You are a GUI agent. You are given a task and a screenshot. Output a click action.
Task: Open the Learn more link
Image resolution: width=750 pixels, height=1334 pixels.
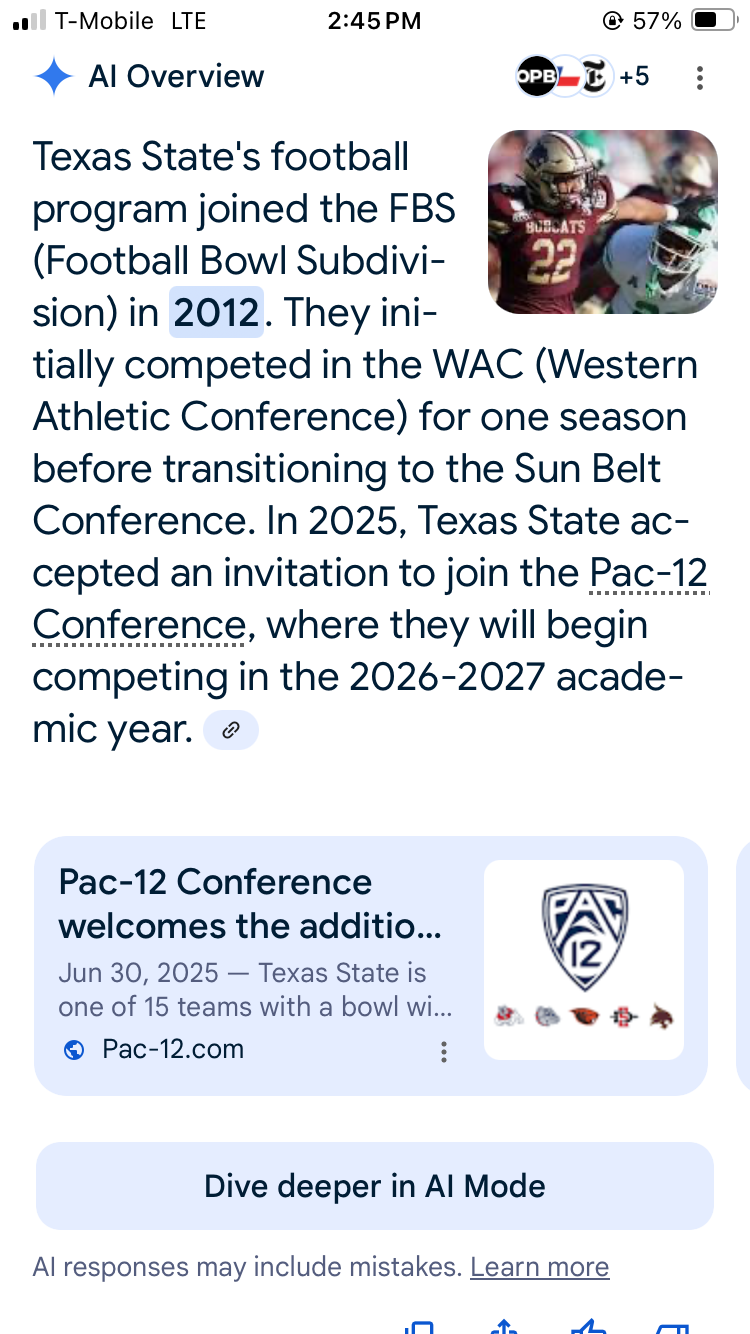(539, 1267)
